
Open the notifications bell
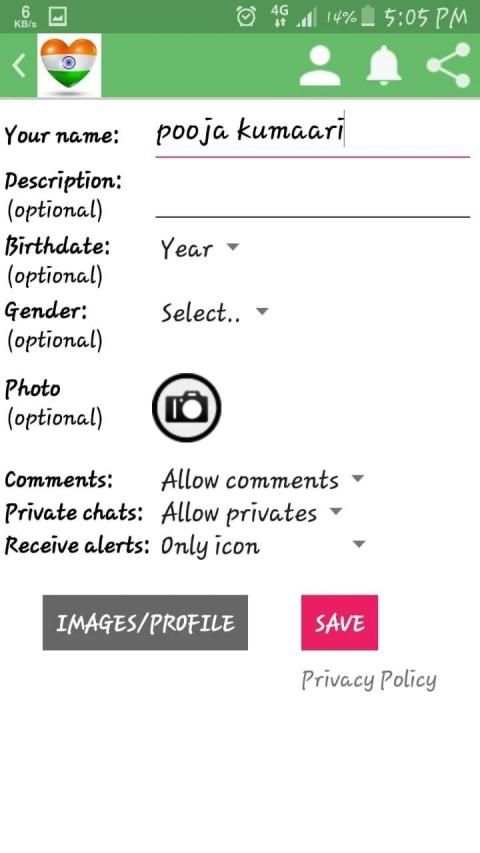tap(384, 66)
